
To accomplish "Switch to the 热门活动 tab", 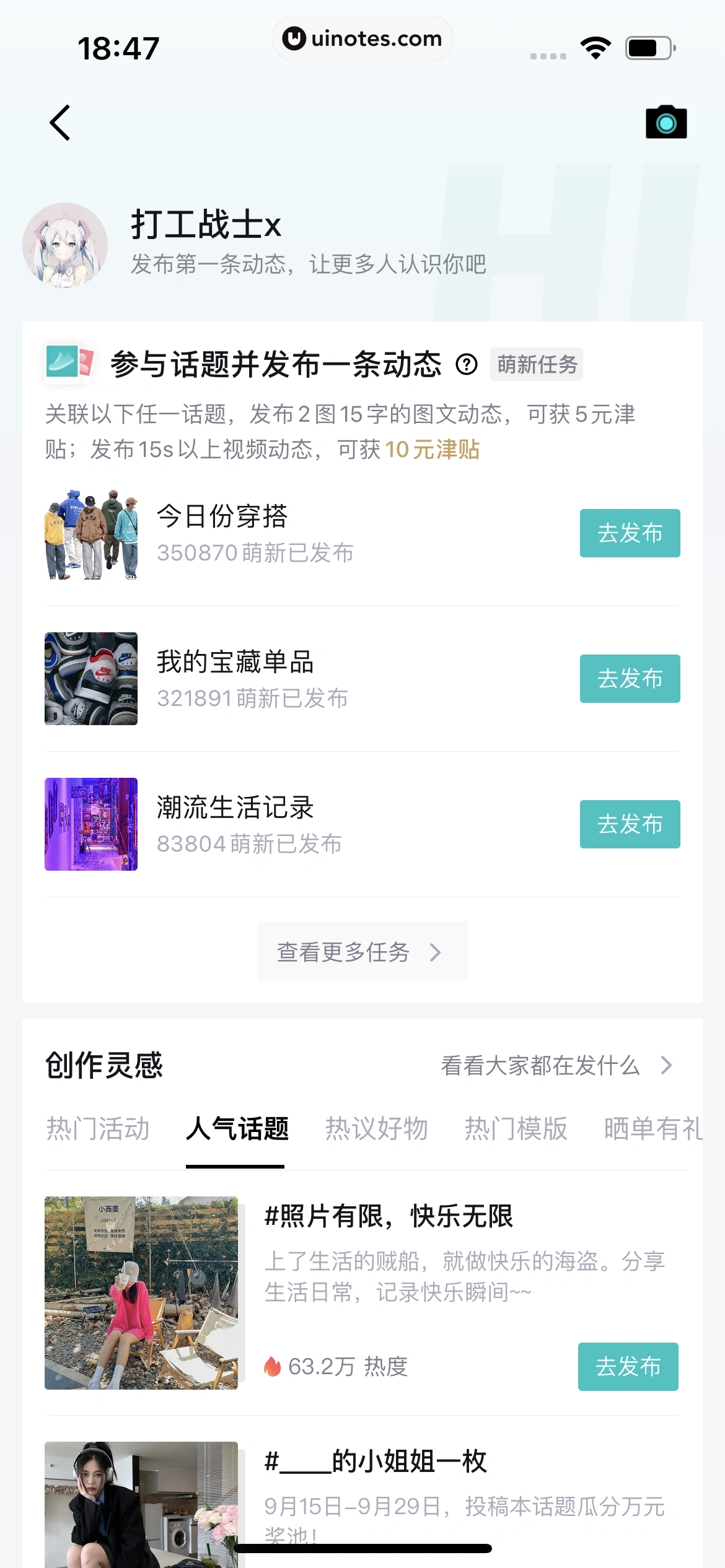I will pos(96,1130).
